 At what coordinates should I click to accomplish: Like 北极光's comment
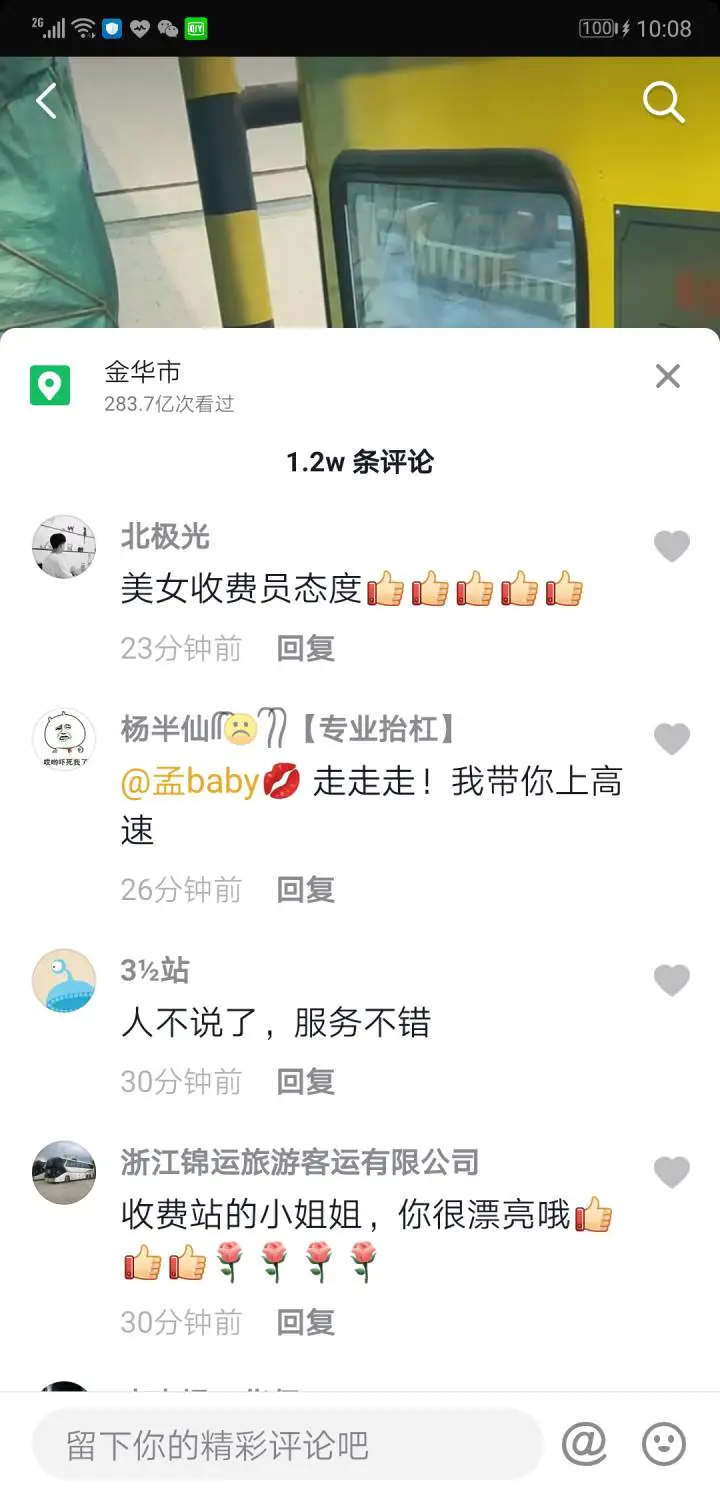(672, 546)
